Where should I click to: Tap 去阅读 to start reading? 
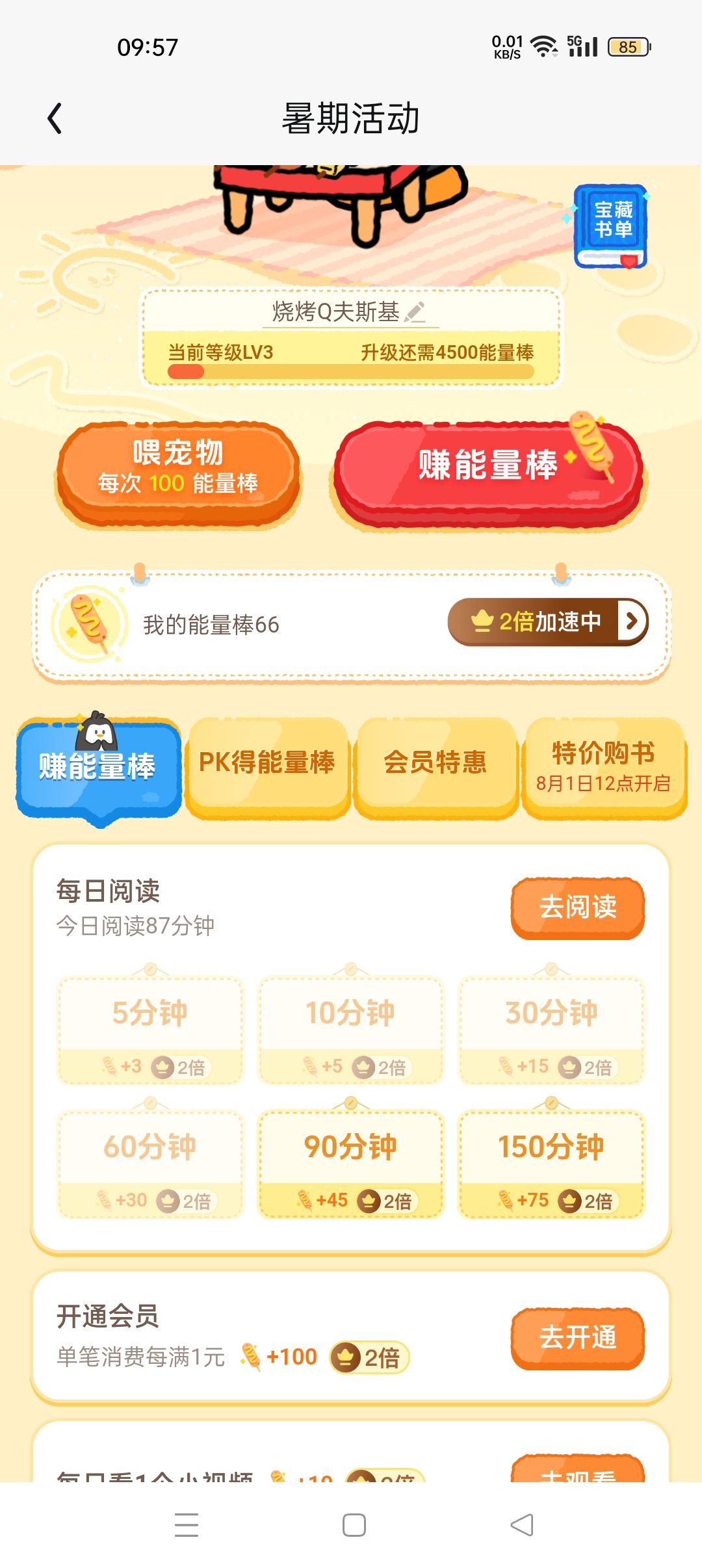[x=577, y=908]
